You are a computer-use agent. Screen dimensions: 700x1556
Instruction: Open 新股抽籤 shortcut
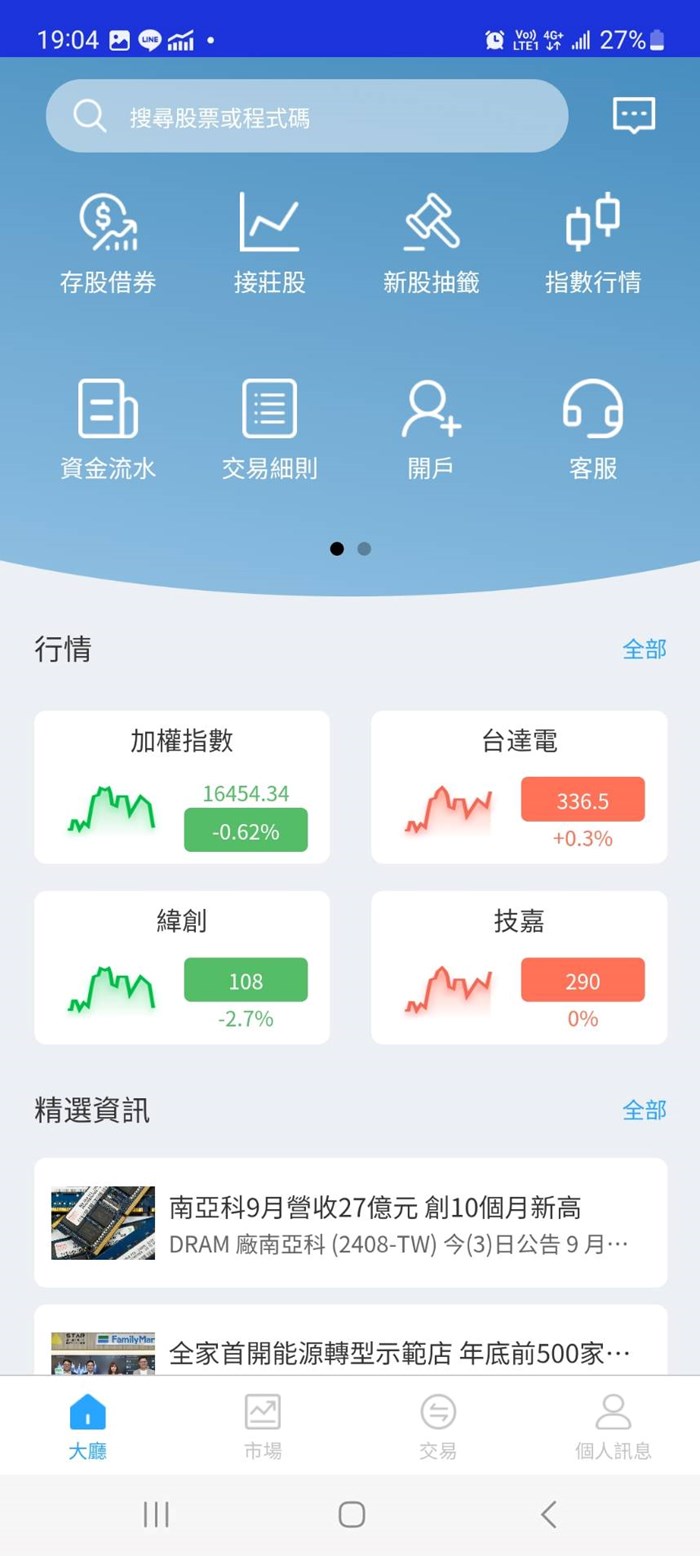[x=431, y=243]
